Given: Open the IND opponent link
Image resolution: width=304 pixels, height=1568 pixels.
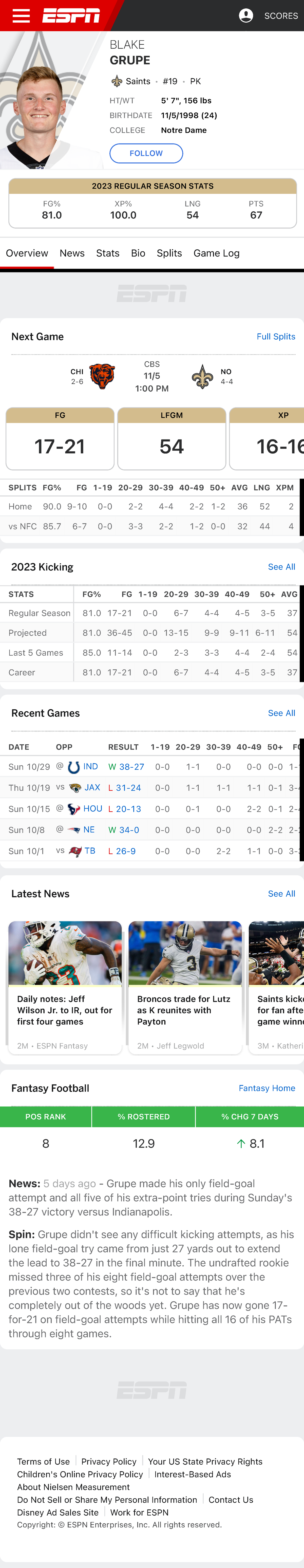Looking at the screenshot, I should (x=90, y=767).
